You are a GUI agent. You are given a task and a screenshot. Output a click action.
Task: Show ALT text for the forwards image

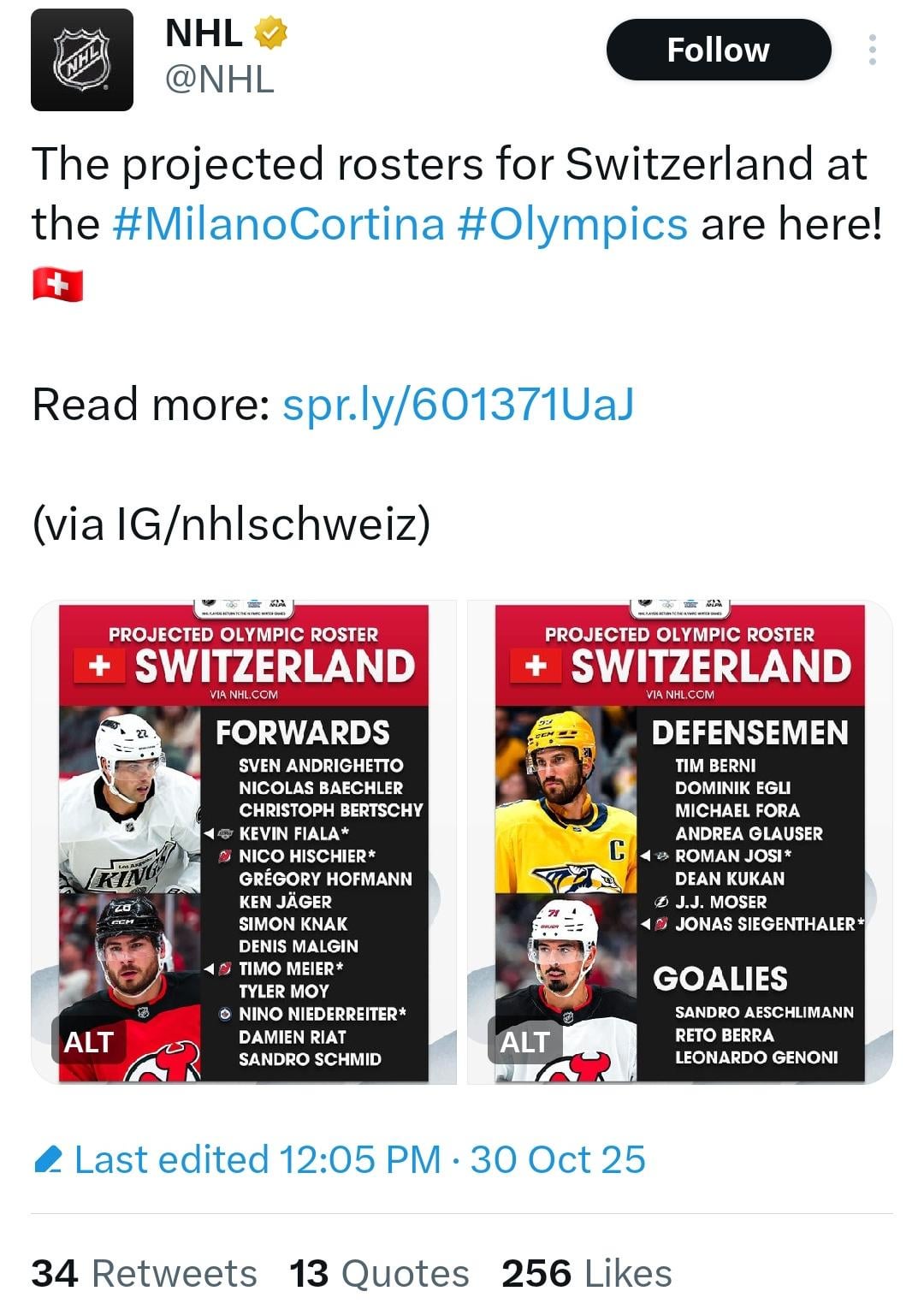(x=89, y=1042)
